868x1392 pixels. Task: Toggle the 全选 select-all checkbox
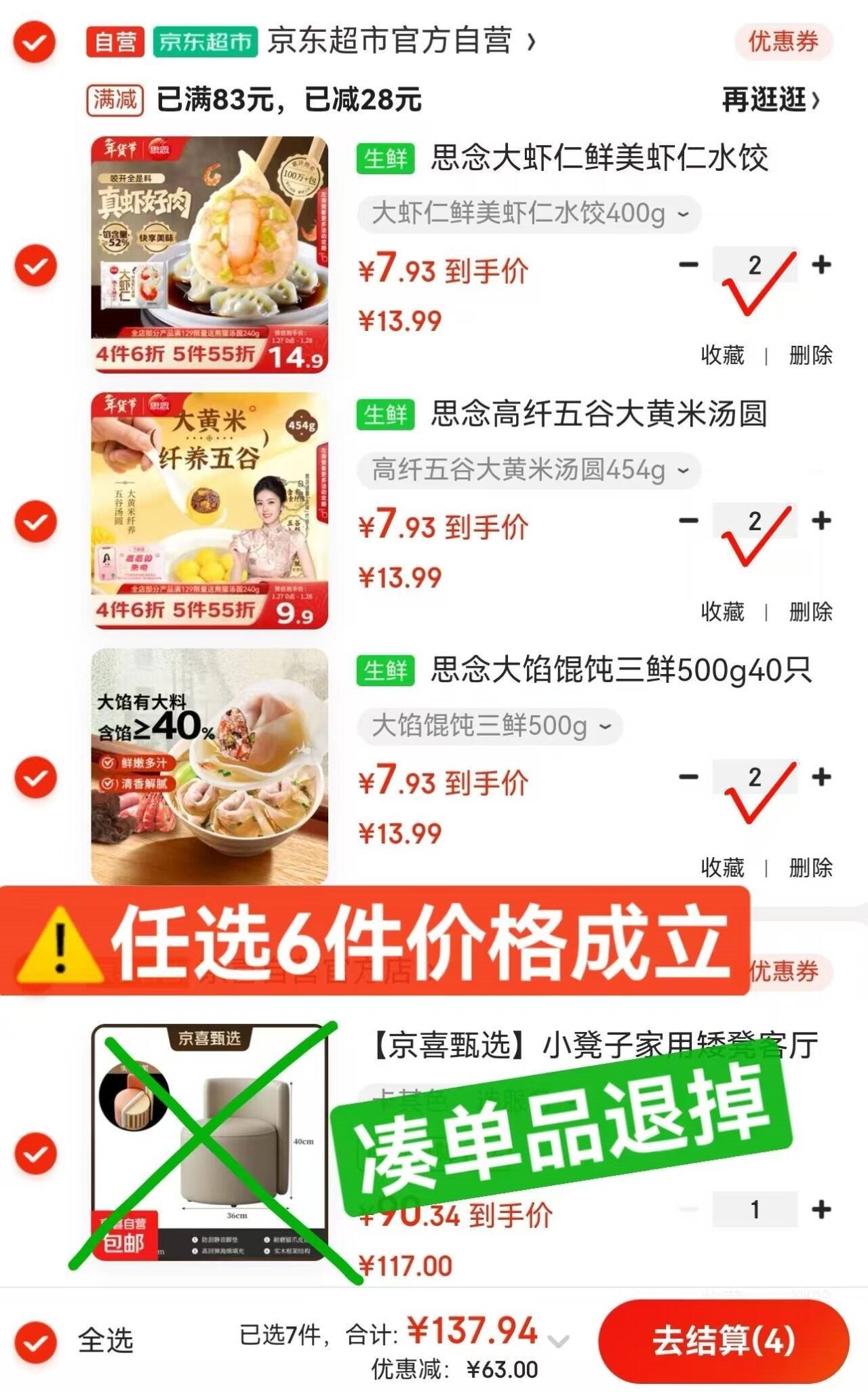[x=36, y=1341]
